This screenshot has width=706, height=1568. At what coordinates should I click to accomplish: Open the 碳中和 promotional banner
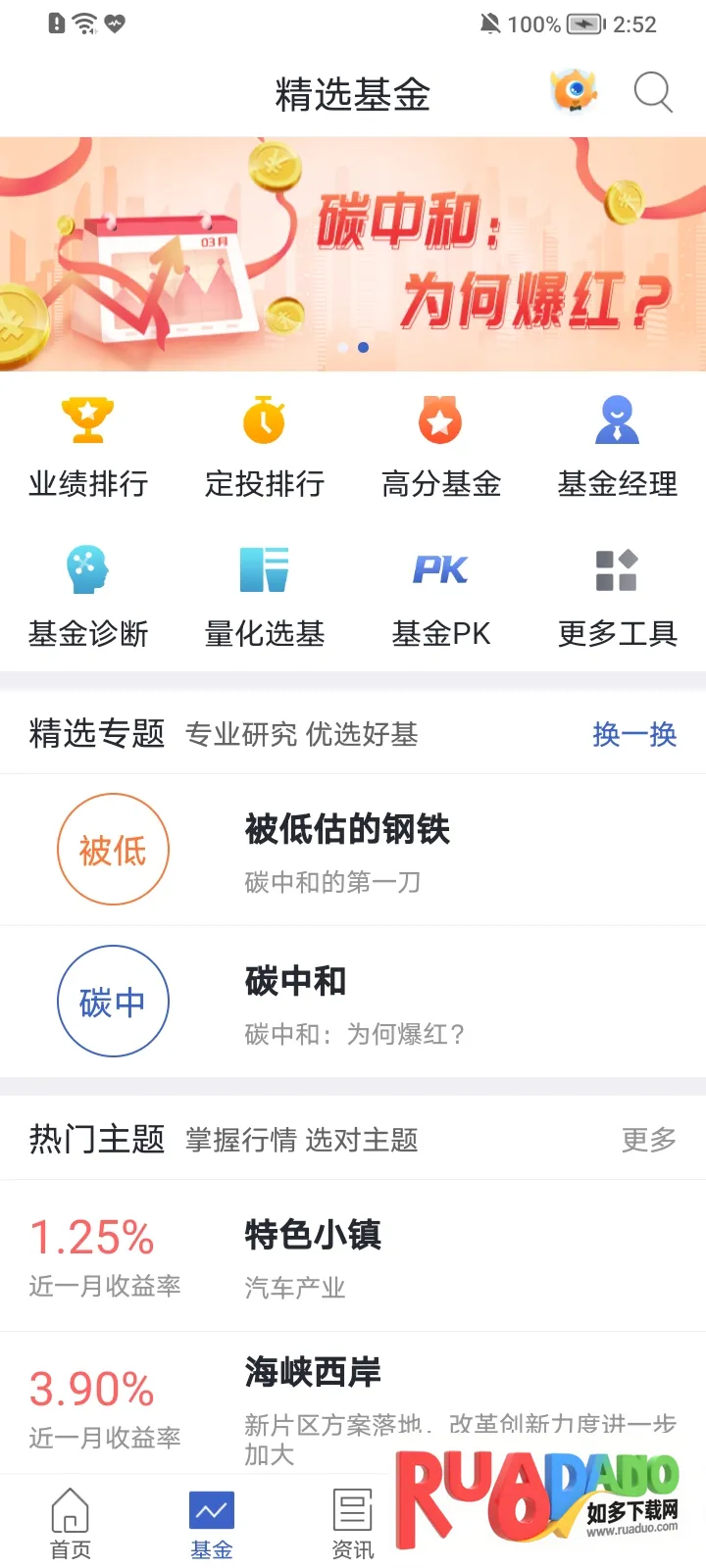tap(353, 255)
